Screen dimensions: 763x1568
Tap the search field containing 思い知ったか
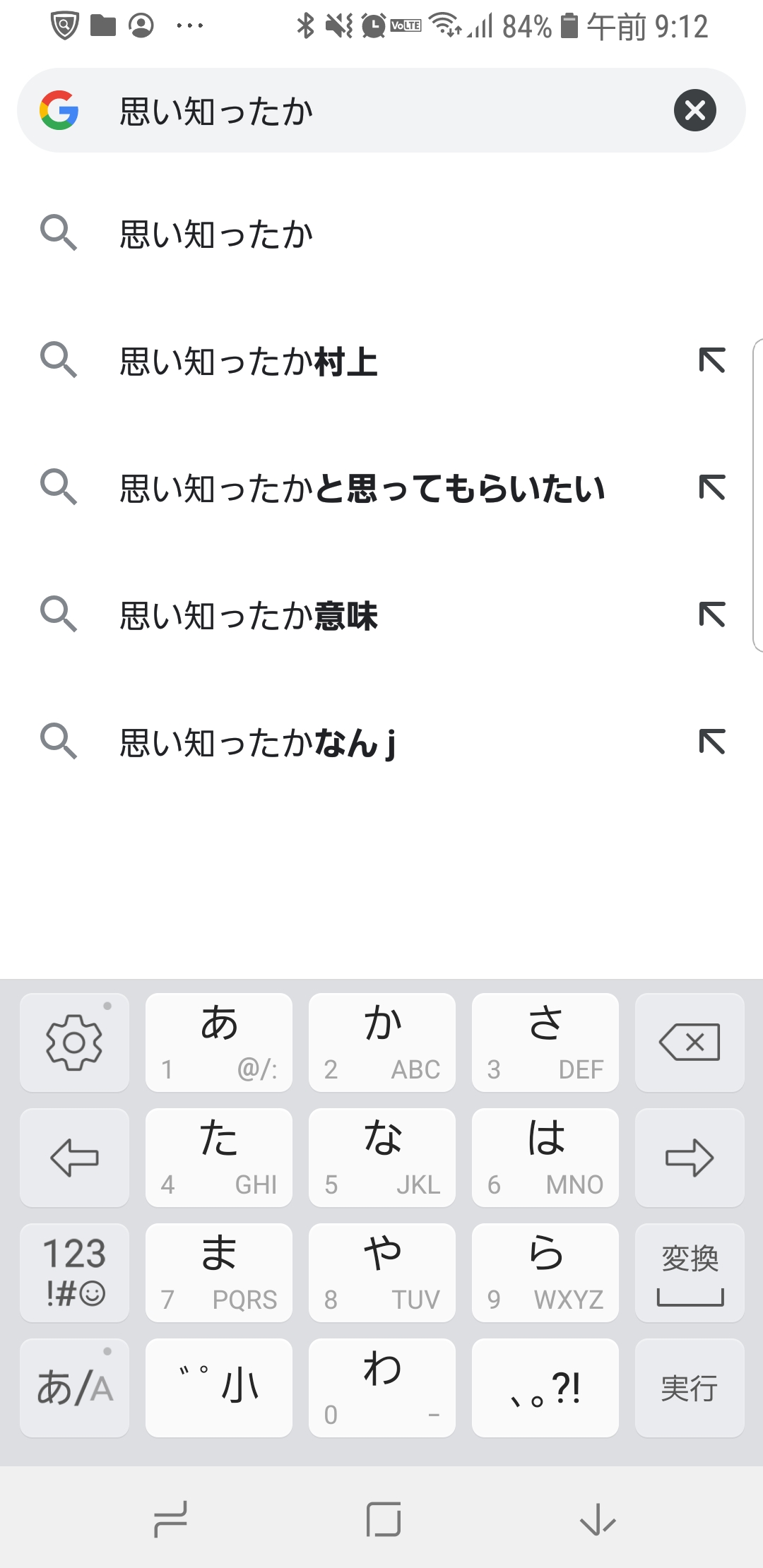[381, 110]
